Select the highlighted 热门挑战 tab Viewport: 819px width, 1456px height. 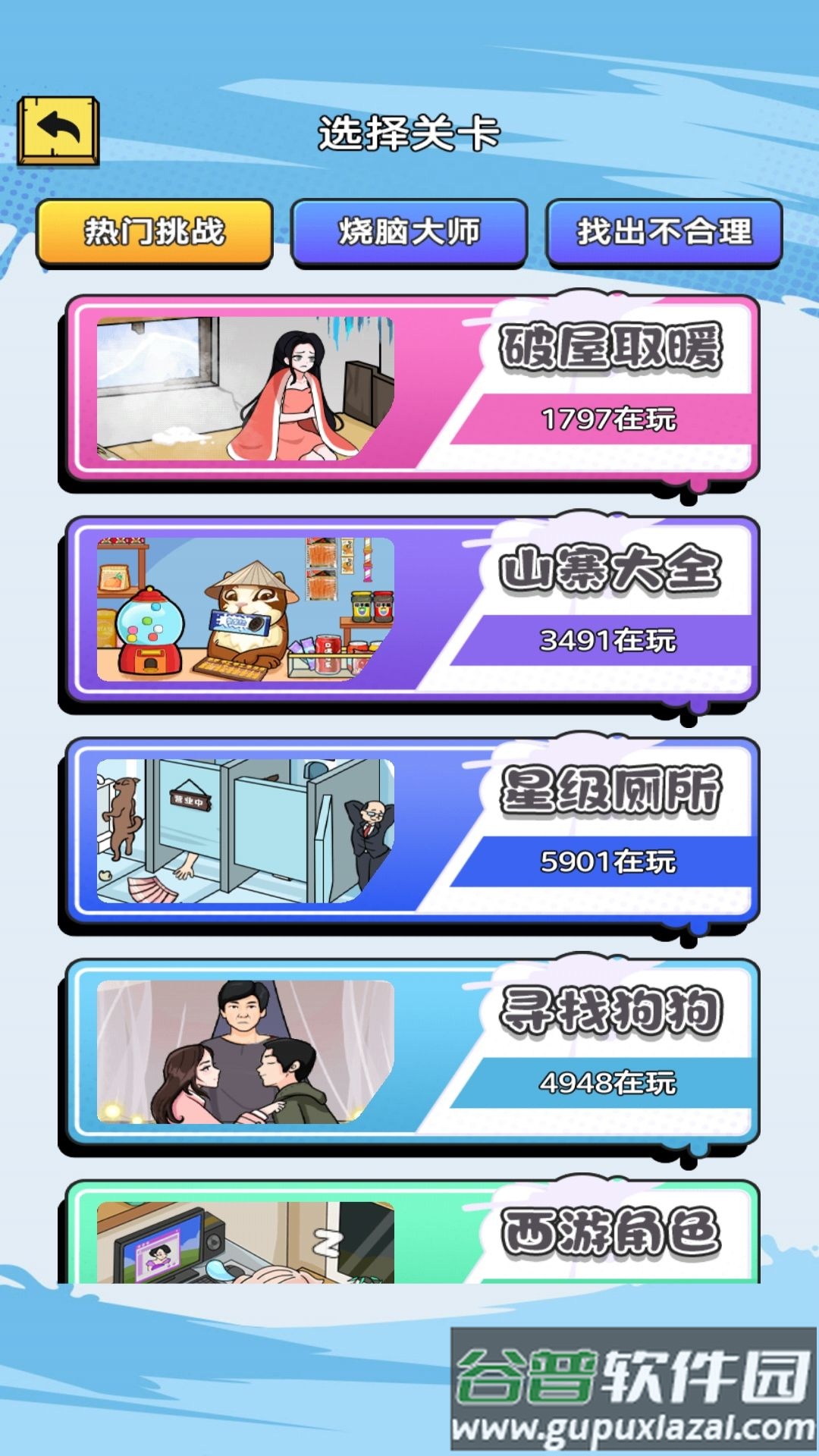(x=155, y=233)
